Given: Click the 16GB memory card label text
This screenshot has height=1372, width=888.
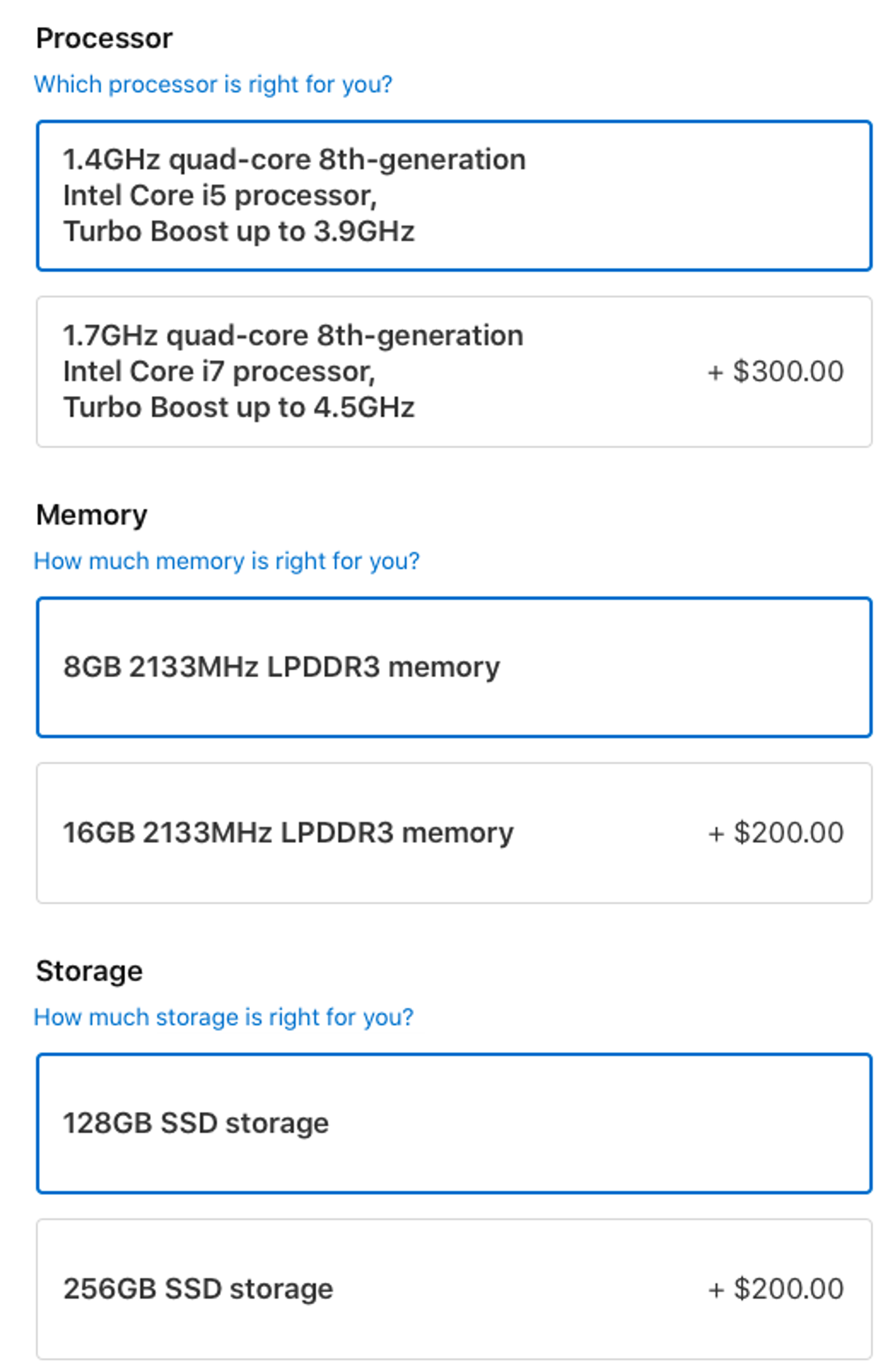Looking at the screenshot, I should pos(288,831).
